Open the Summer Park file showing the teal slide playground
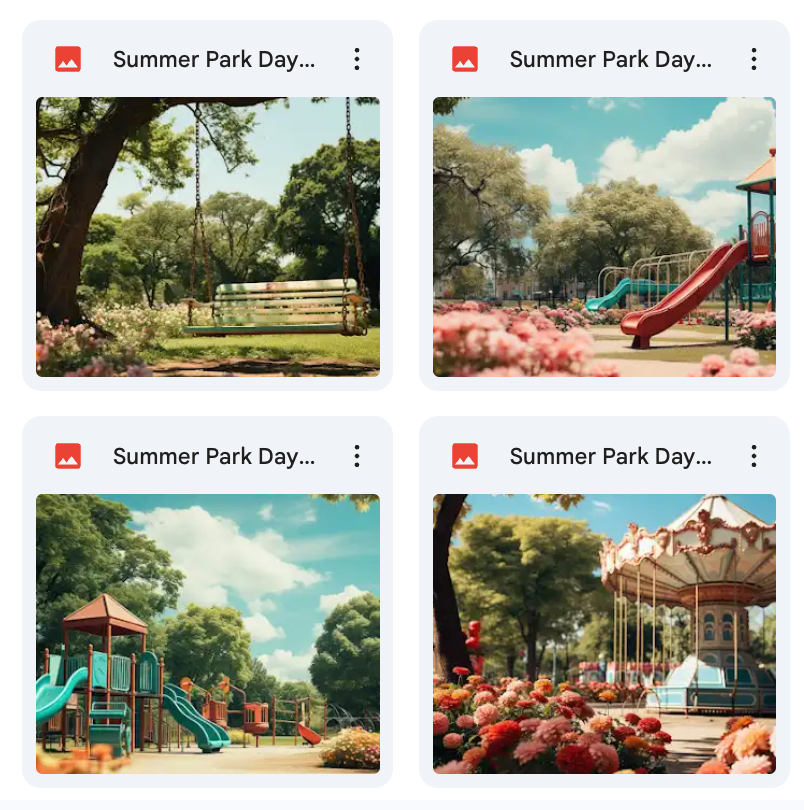The height and width of the screenshot is (810, 804). [x=208, y=633]
